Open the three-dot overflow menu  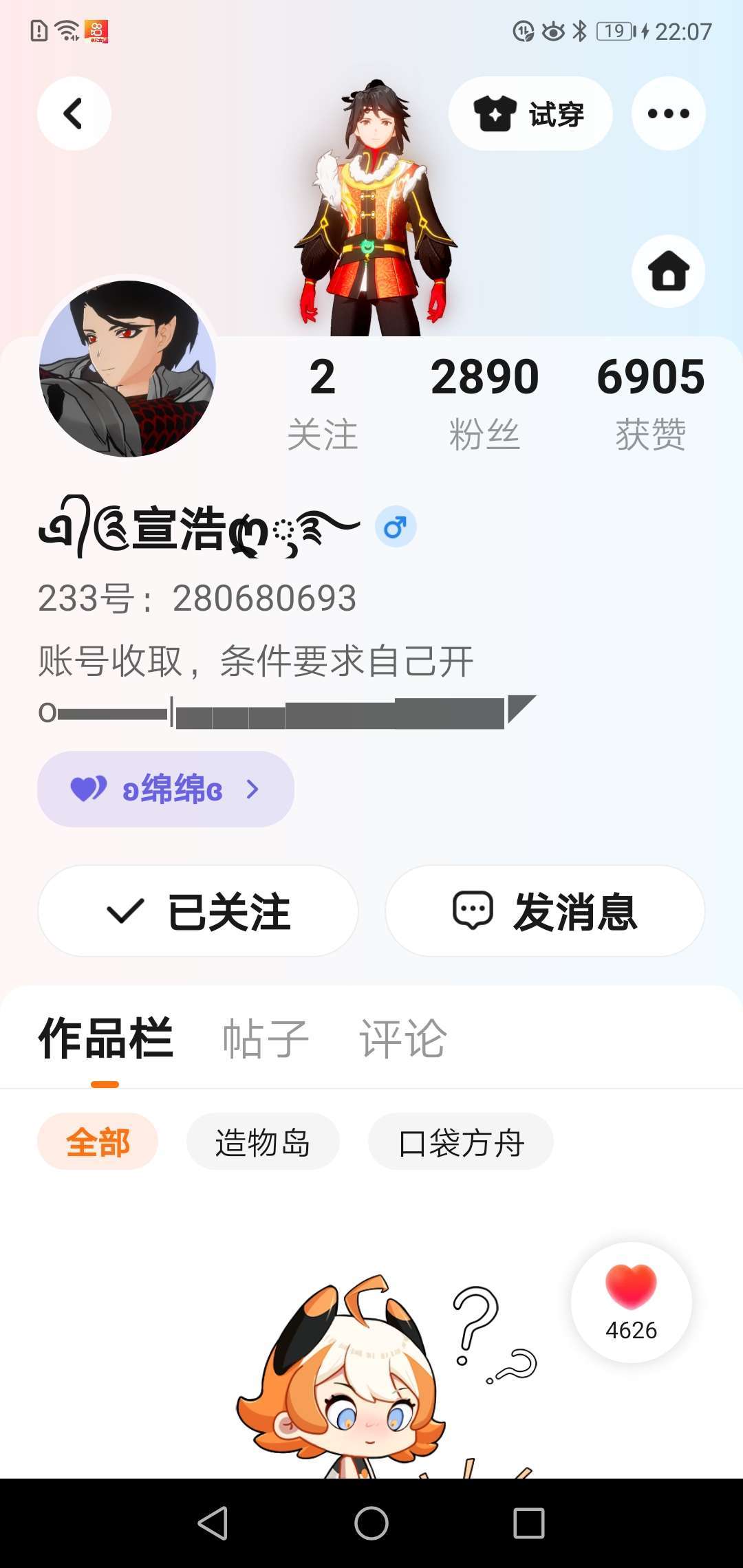[x=668, y=113]
